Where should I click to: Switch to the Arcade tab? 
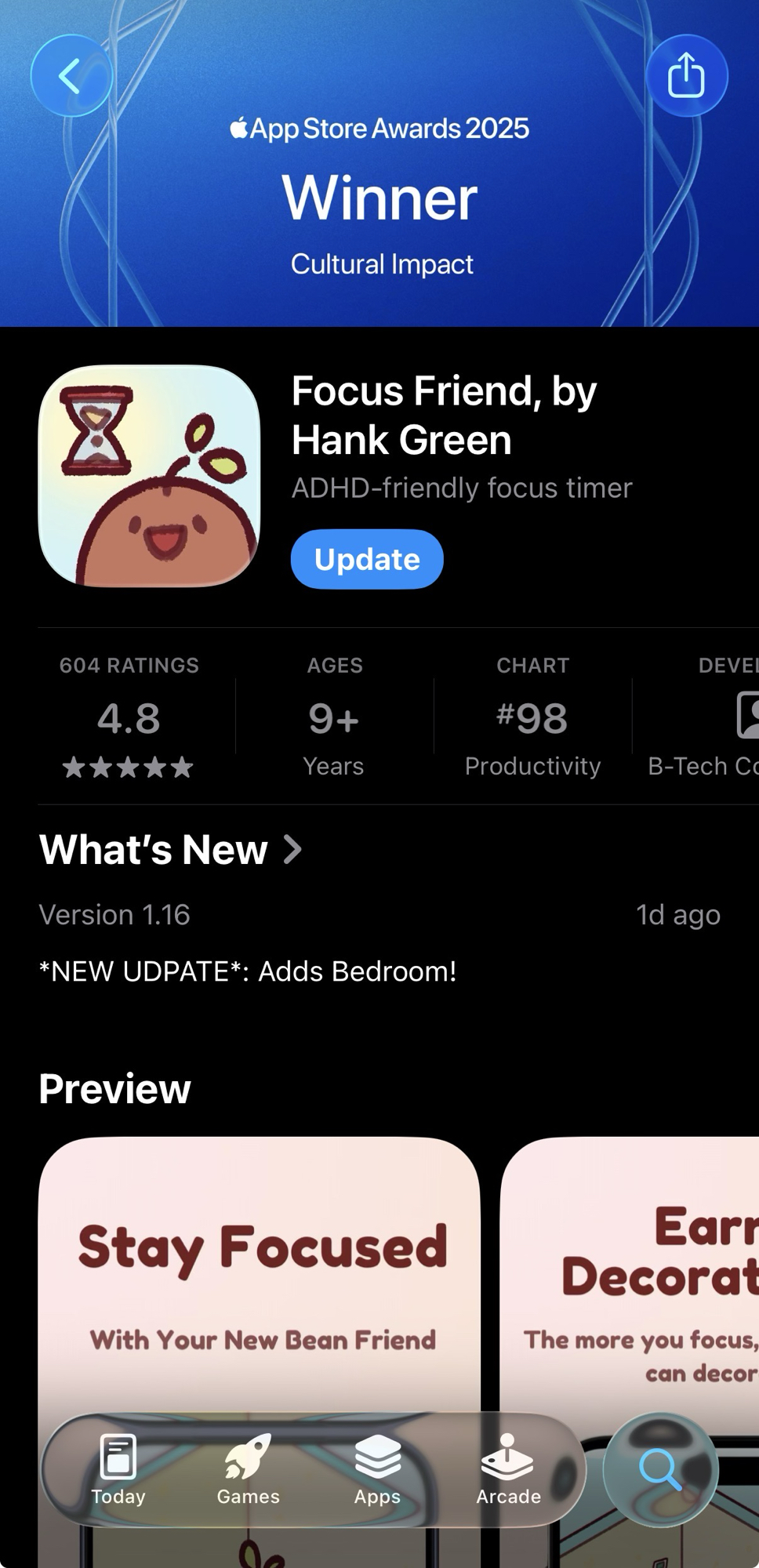tap(508, 1469)
